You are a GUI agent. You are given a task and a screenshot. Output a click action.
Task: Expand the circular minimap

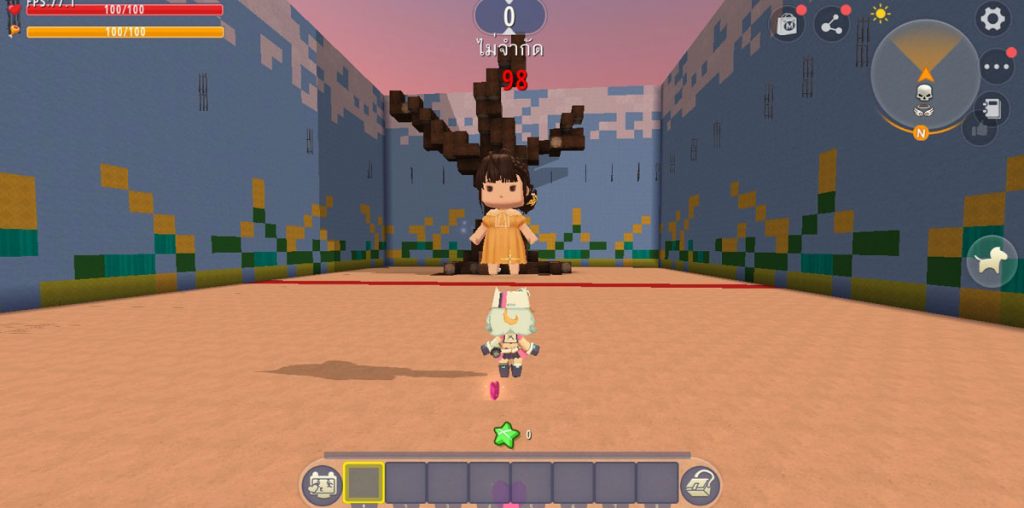[x=925, y=77]
